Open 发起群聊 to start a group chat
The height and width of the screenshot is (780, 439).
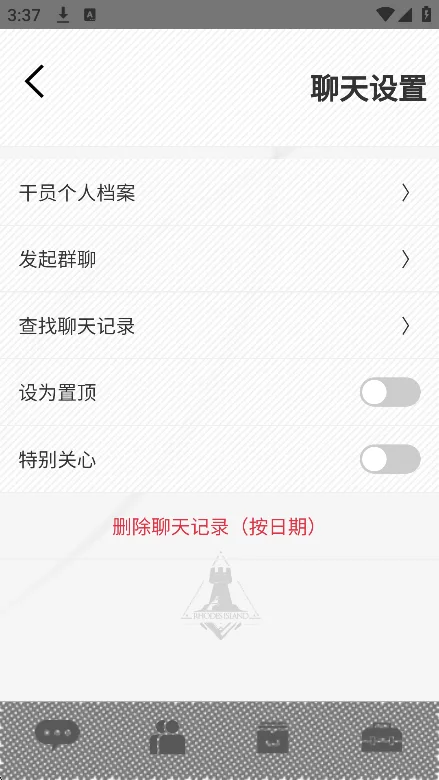219,259
